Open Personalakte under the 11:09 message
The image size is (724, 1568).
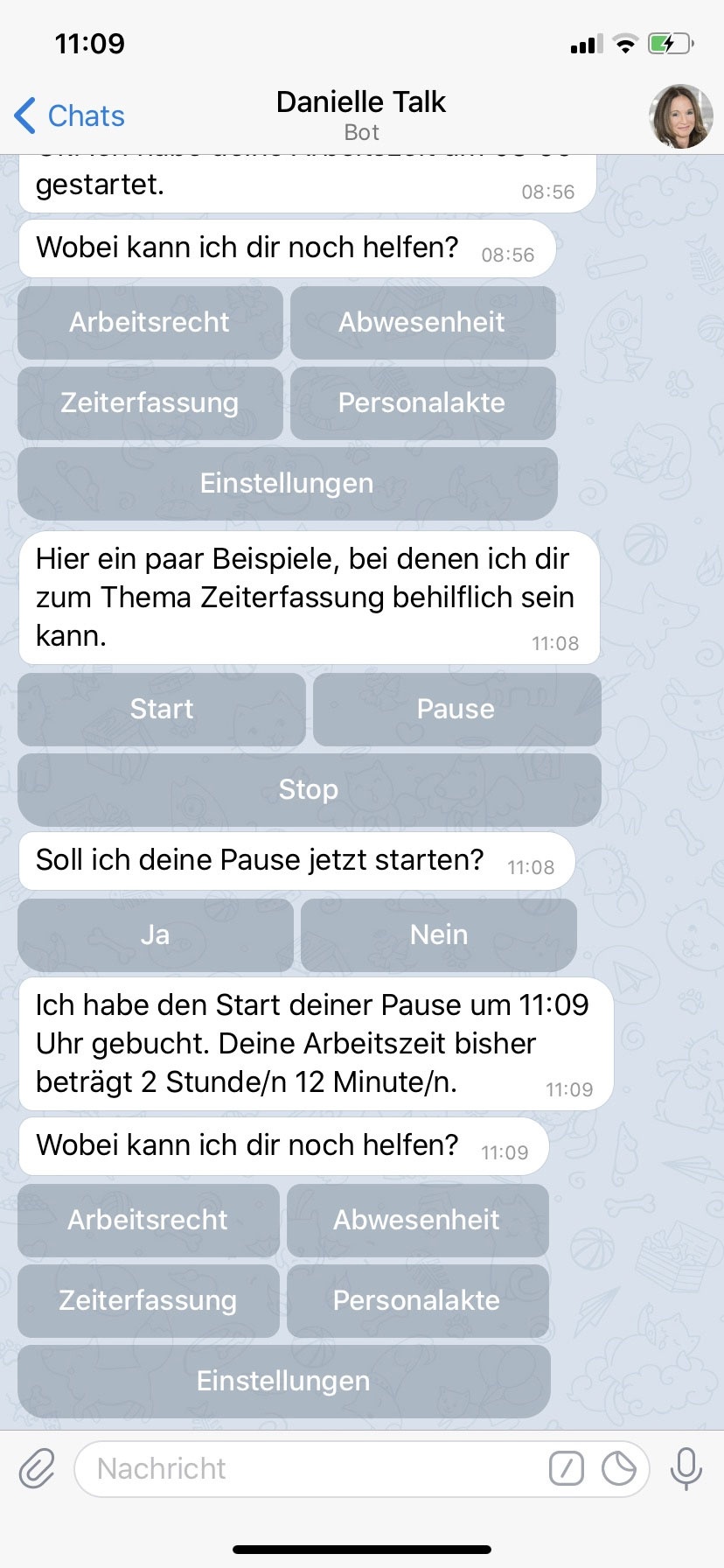click(x=417, y=1300)
